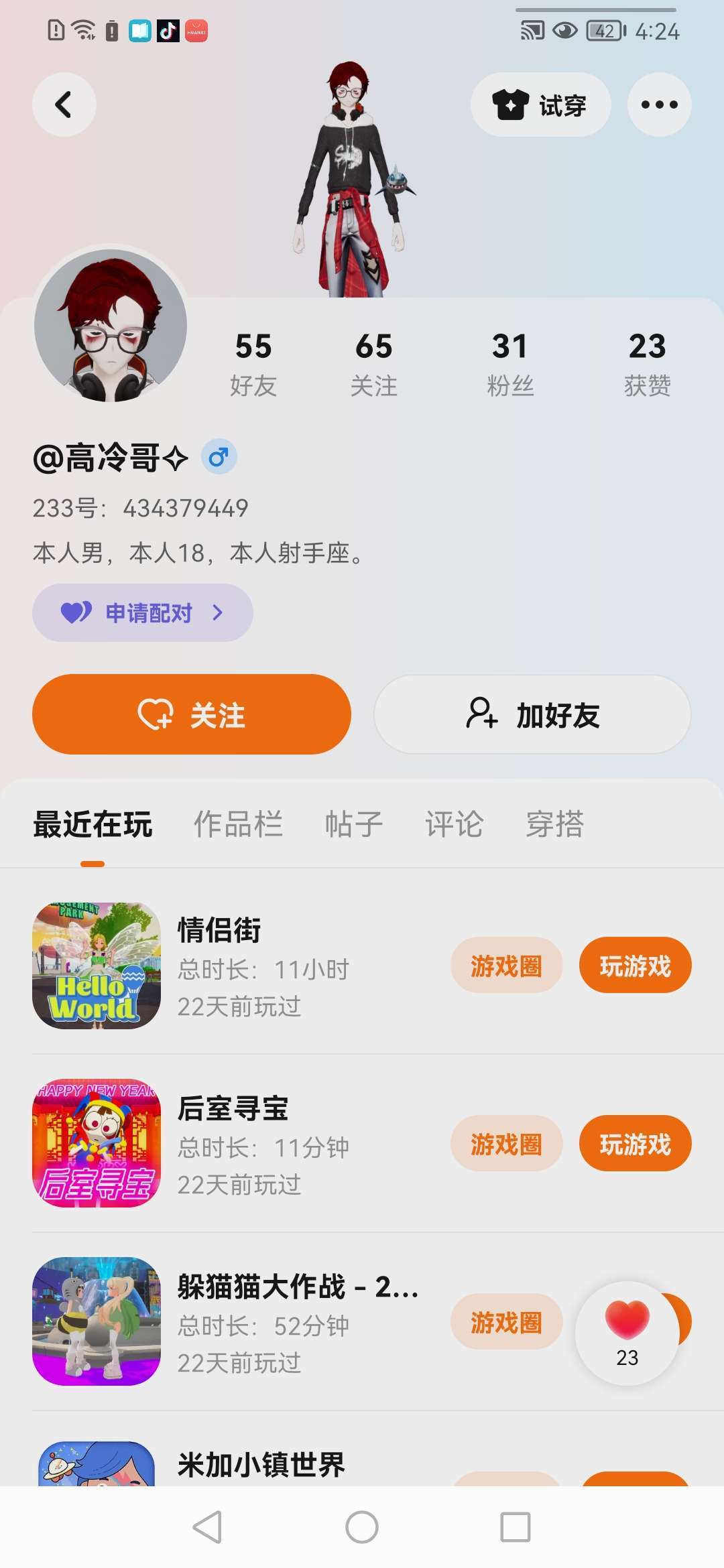The height and width of the screenshot is (1568, 724).
Task: Tap the 试穿 try-on button
Action: tap(540, 105)
